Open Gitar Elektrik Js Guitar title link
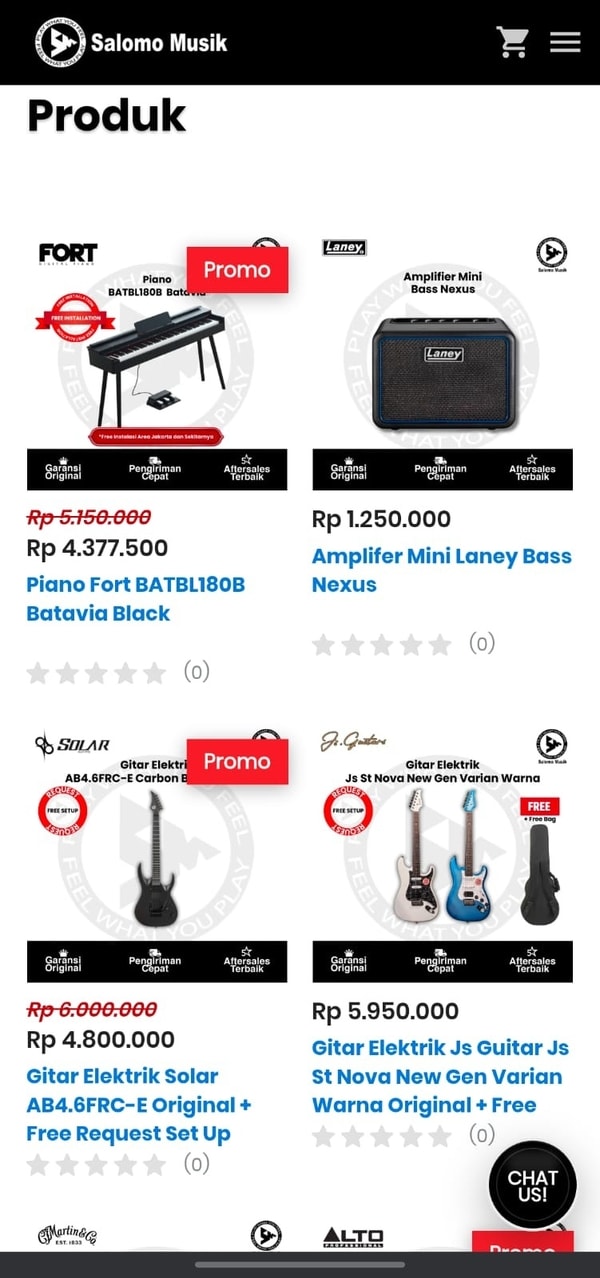600x1278 pixels. coord(440,1076)
